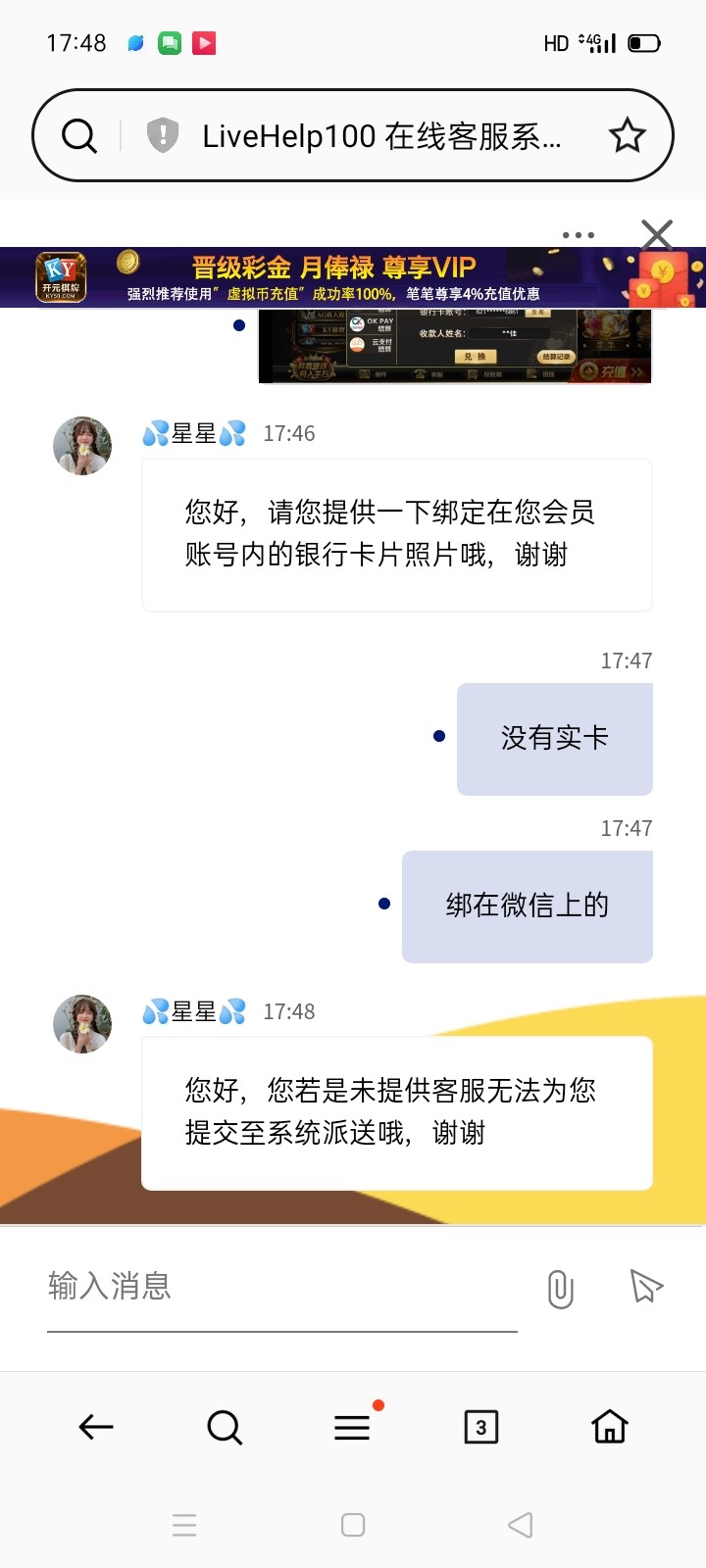The image size is (706, 1568).
Task: Close the live chat window
Action: click(657, 235)
